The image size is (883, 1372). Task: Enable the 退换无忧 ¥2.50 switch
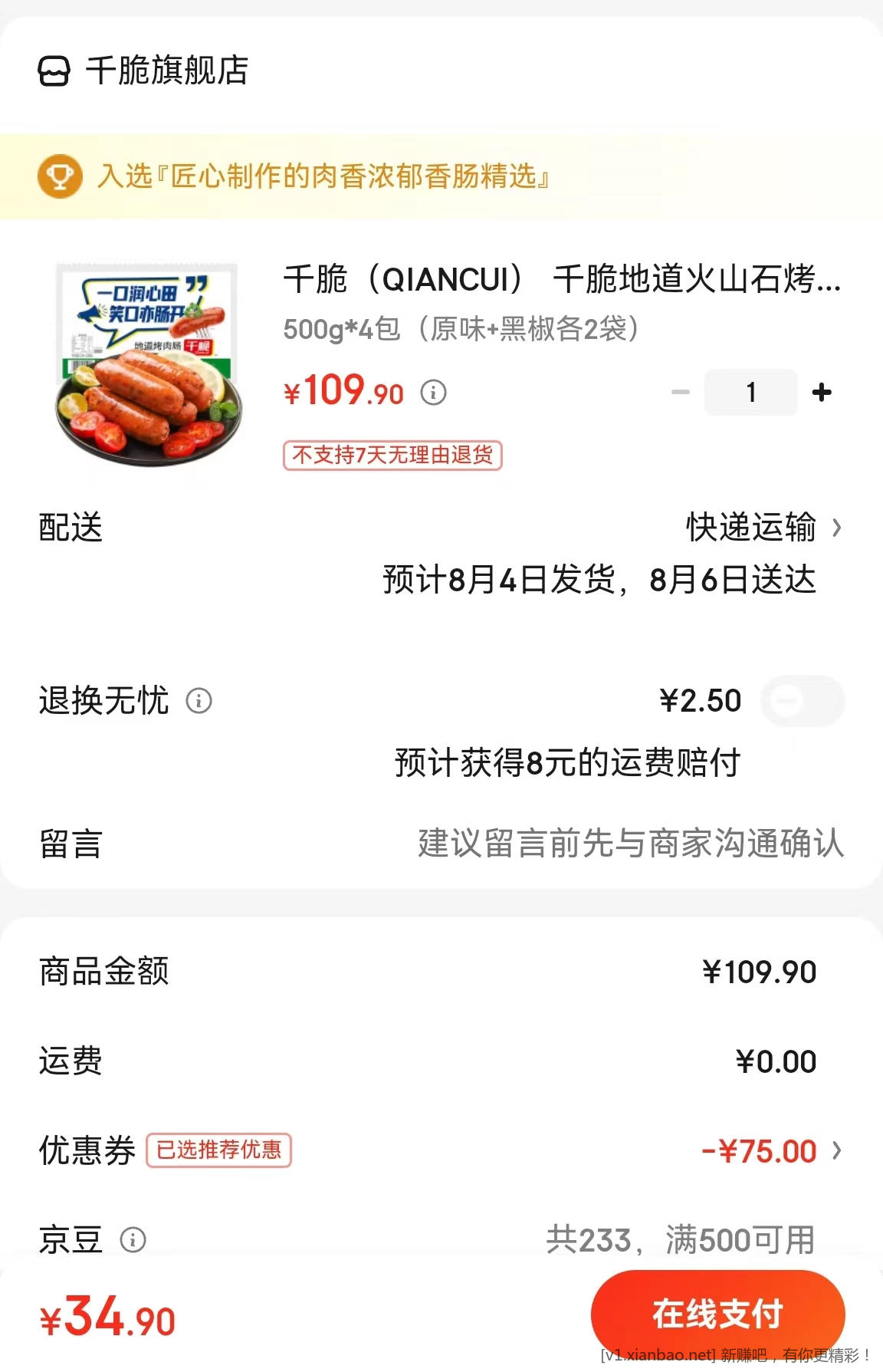click(802, 701)
